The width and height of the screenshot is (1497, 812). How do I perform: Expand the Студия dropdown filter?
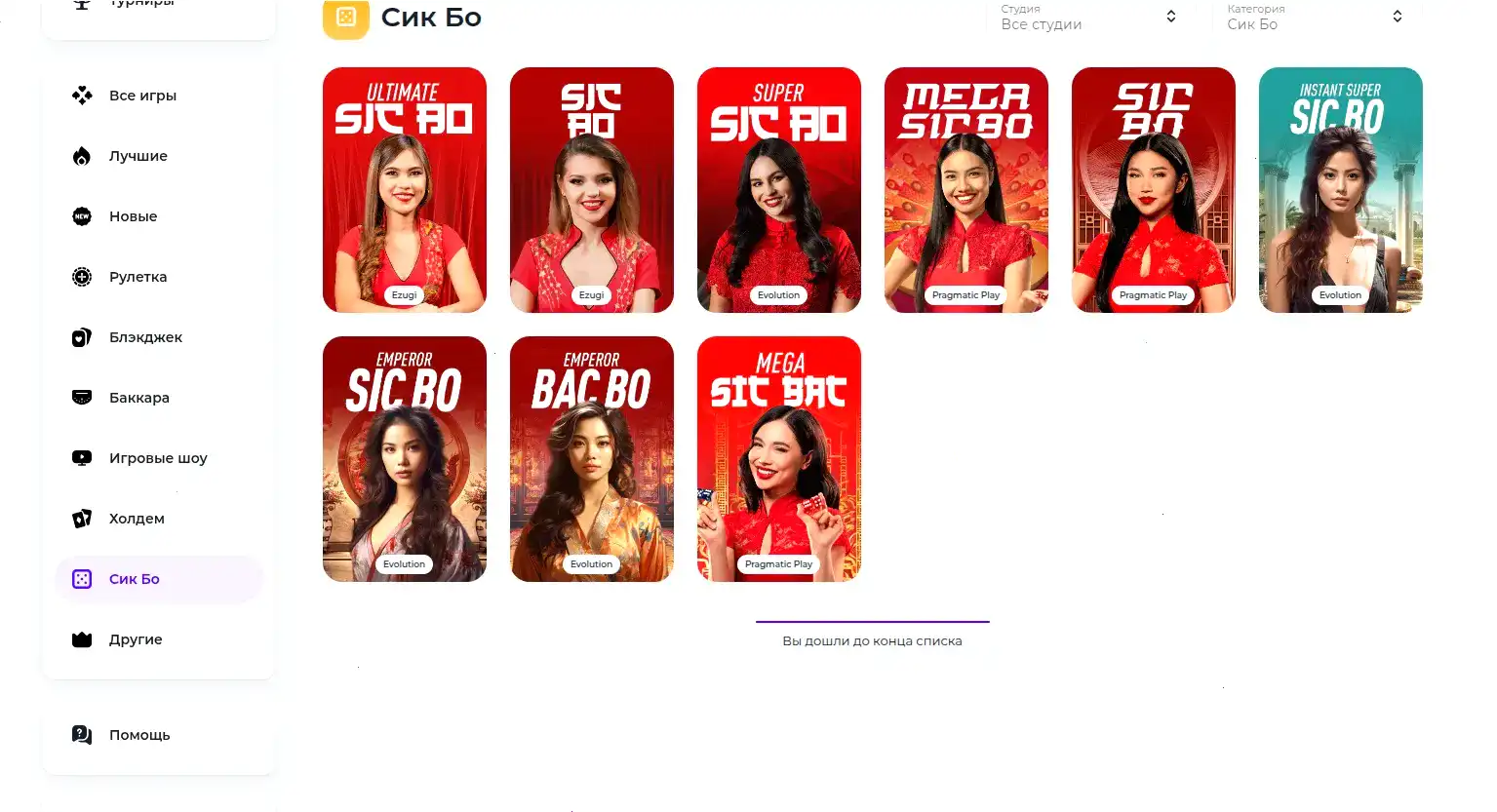pos(1087,18)
